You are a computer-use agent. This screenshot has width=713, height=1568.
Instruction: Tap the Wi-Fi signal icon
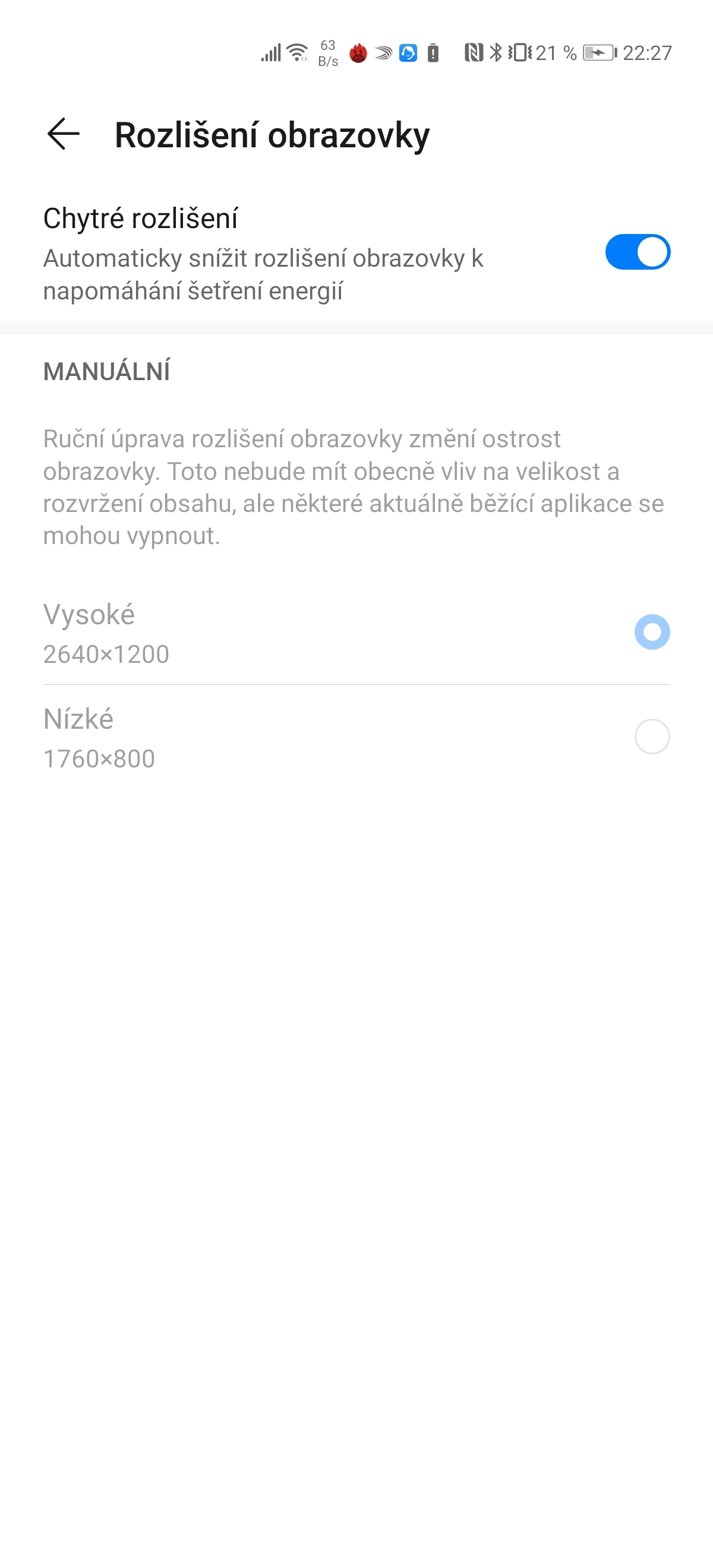pyautogui.click(x=296, y=53)
